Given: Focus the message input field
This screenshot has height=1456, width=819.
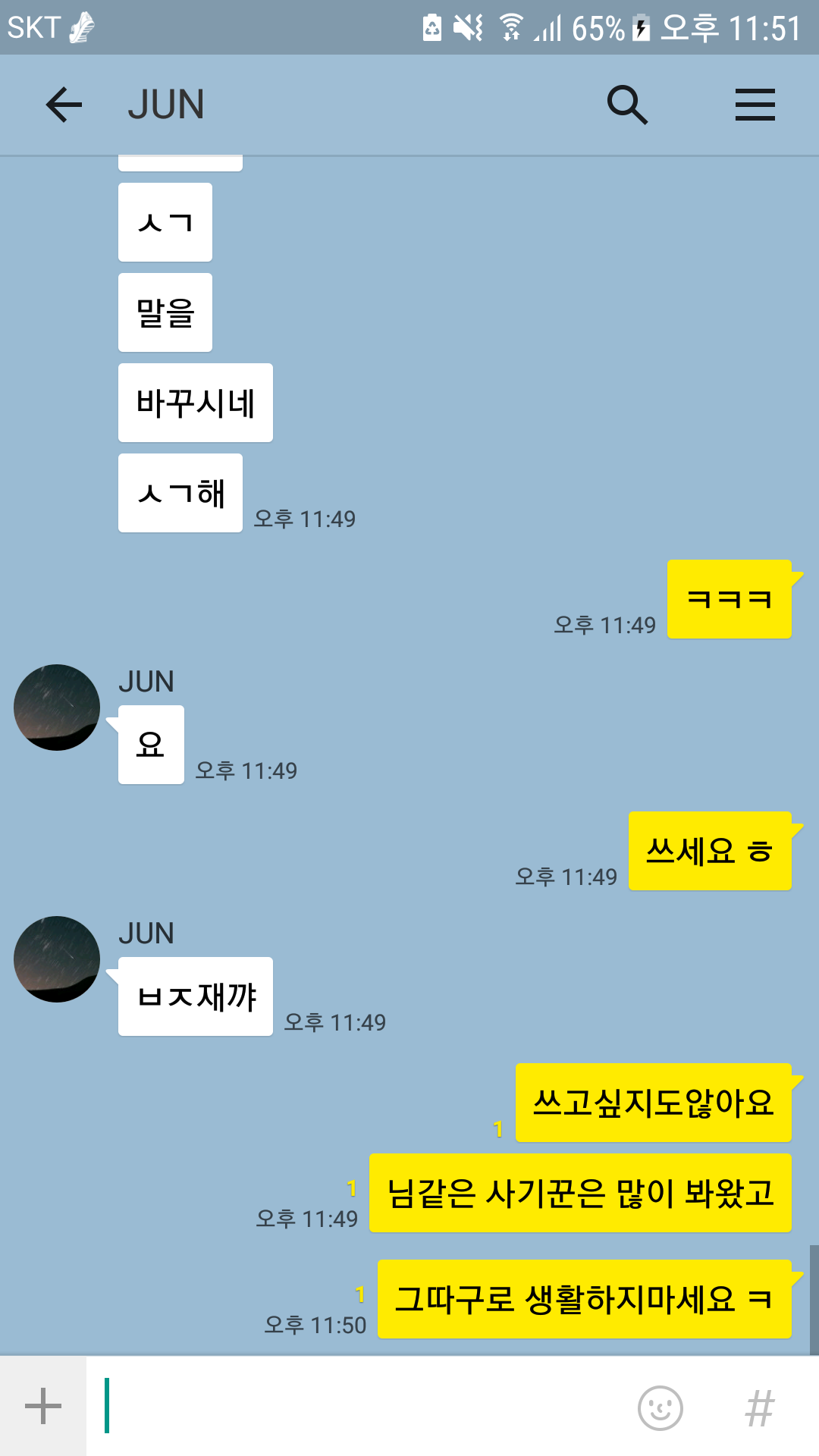Looking at the screenshot, I should (x=364, y=1407).
